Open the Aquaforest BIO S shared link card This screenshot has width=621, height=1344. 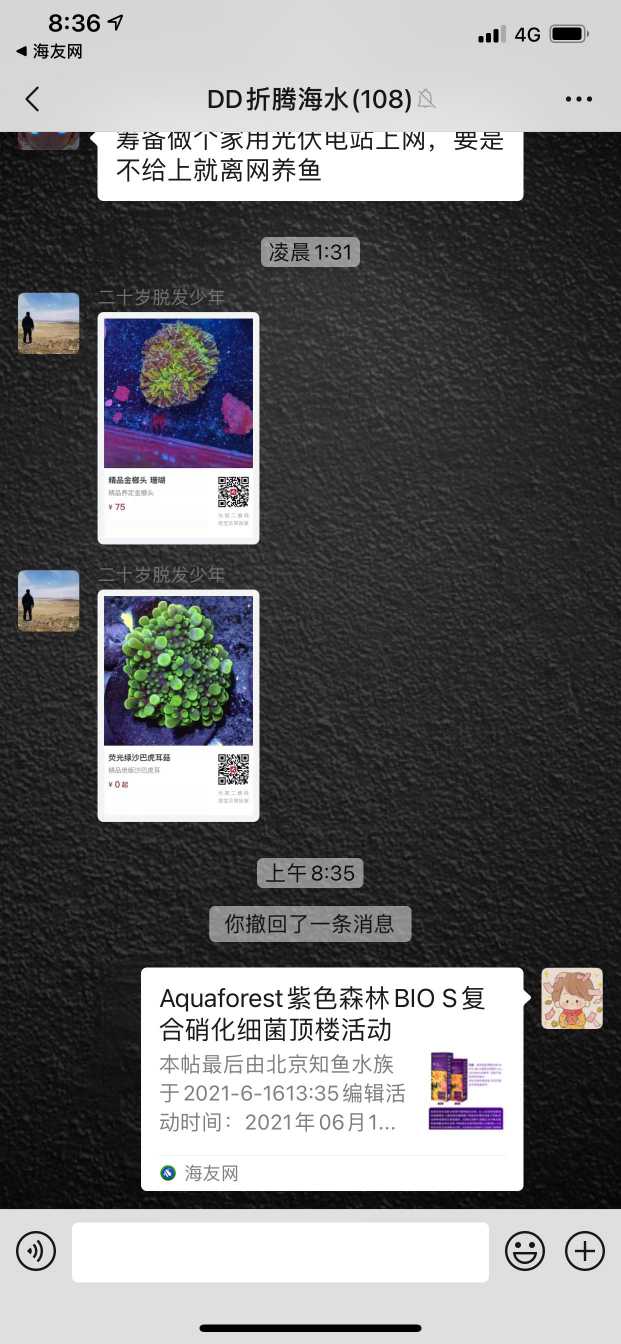331,1078
